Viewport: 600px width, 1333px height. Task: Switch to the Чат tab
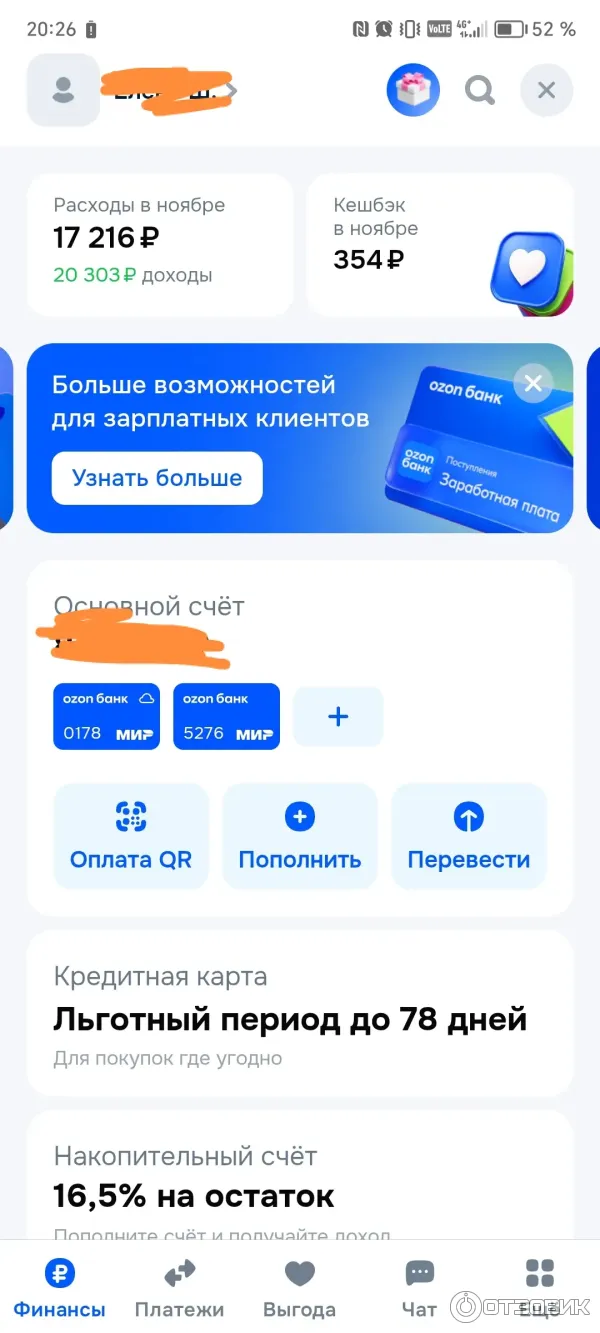(x=420, y=1288)
